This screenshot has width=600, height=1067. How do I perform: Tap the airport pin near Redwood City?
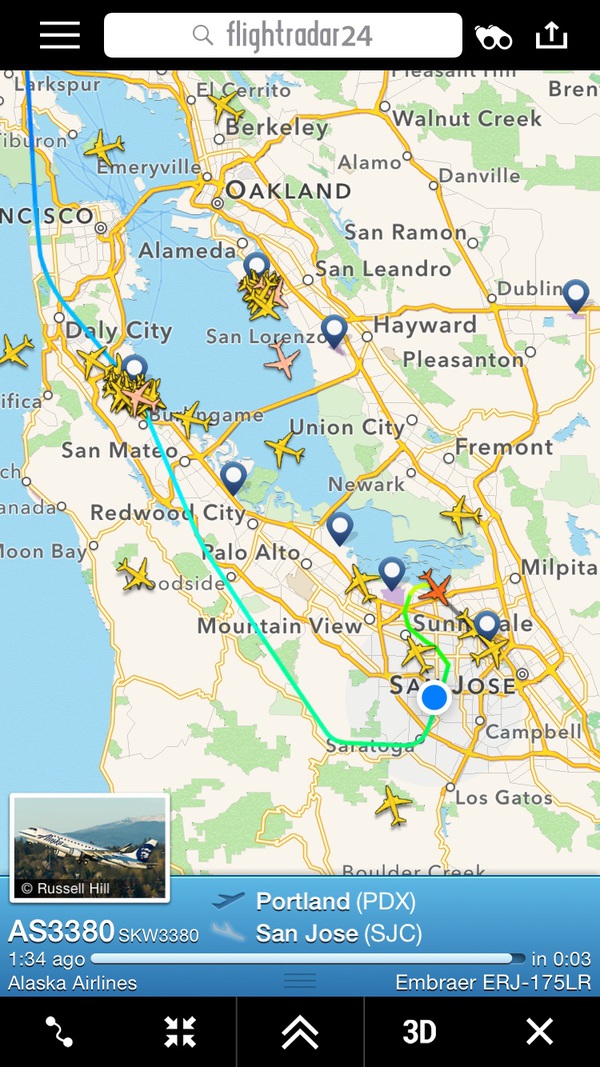234,477
